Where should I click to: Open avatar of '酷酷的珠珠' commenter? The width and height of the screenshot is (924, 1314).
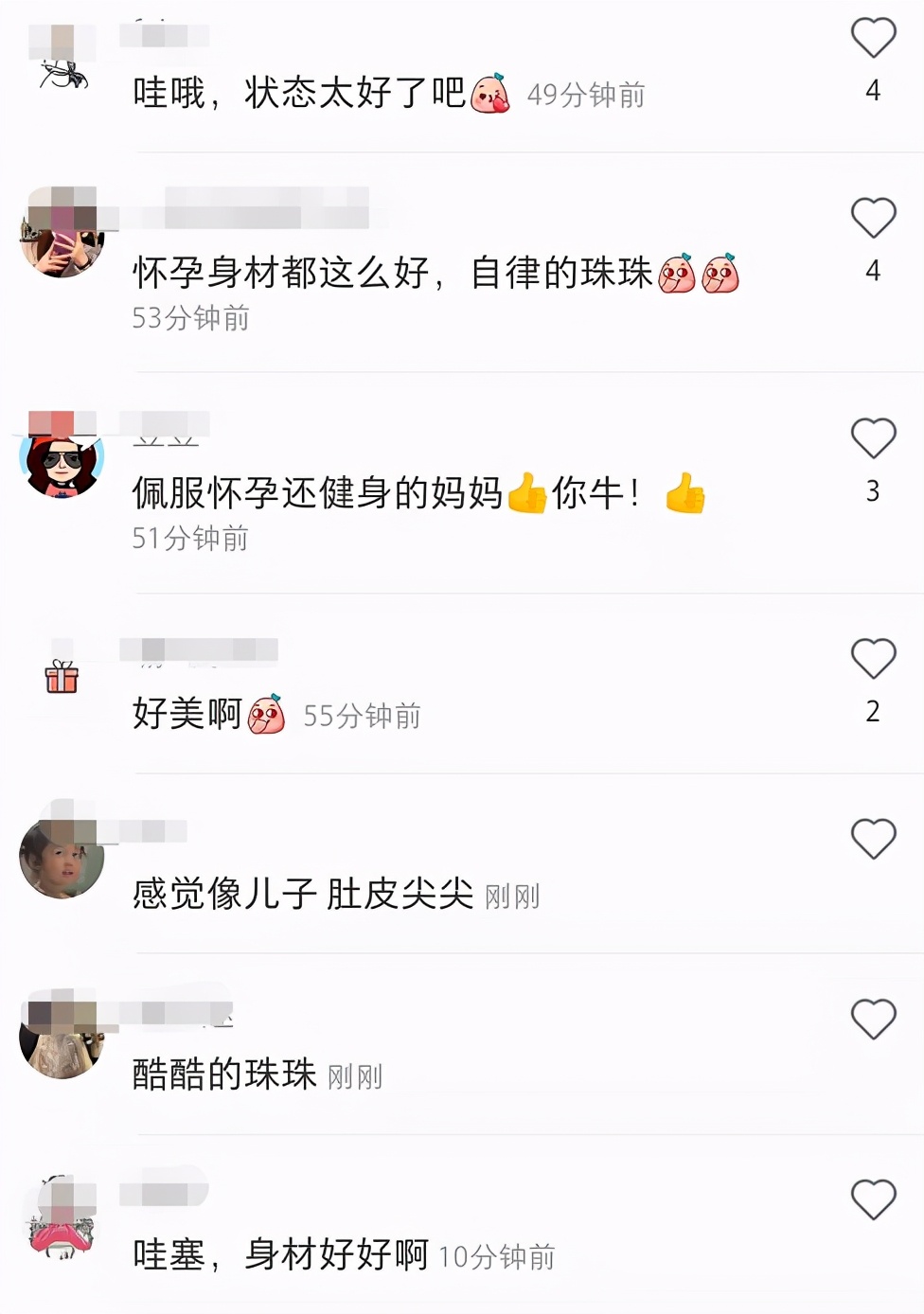pos(62,1036)
